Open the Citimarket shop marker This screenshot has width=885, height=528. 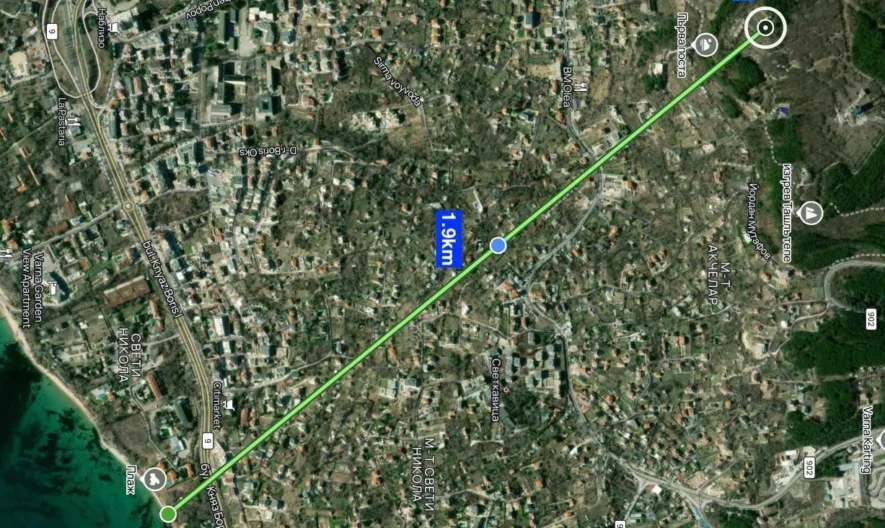point(231,405)
